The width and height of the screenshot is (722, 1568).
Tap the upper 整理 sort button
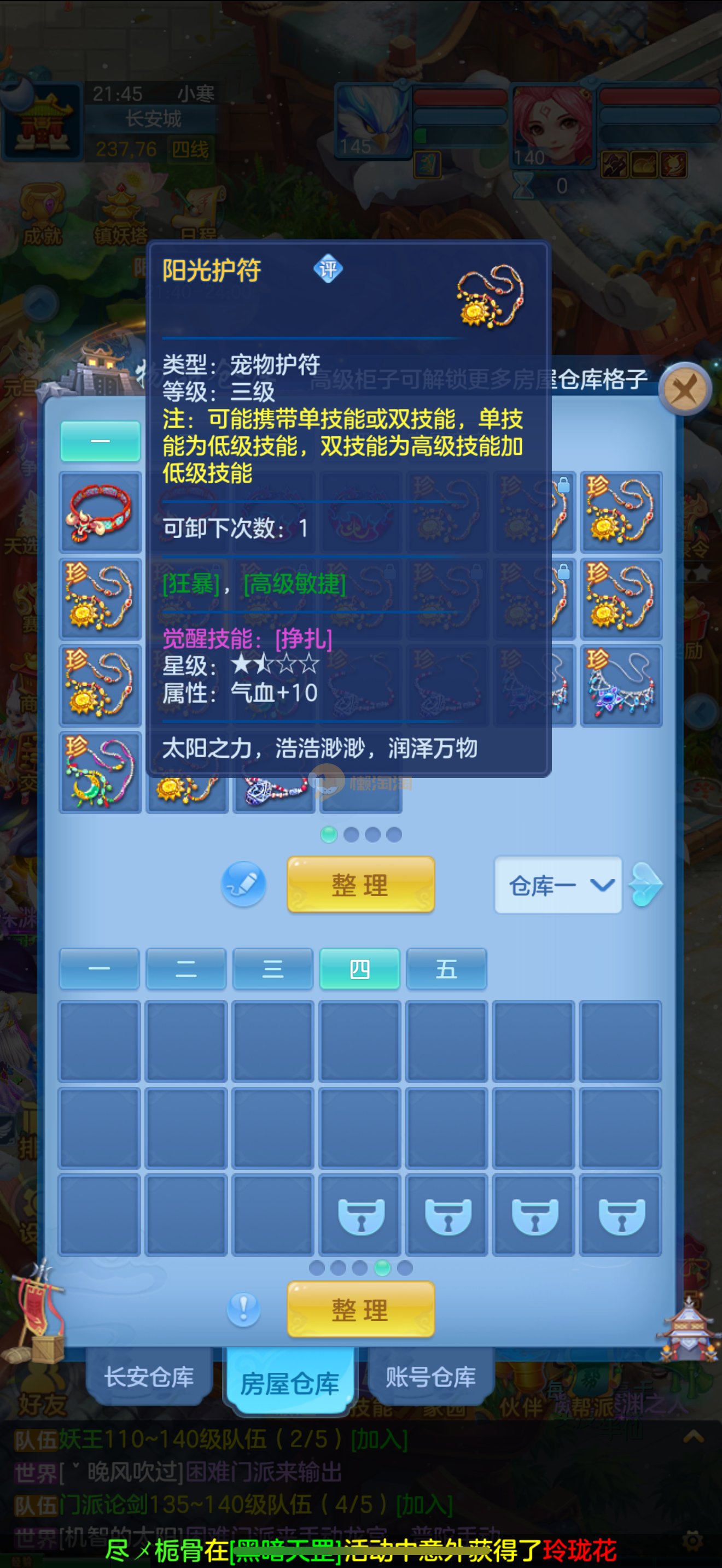[360, 885]
